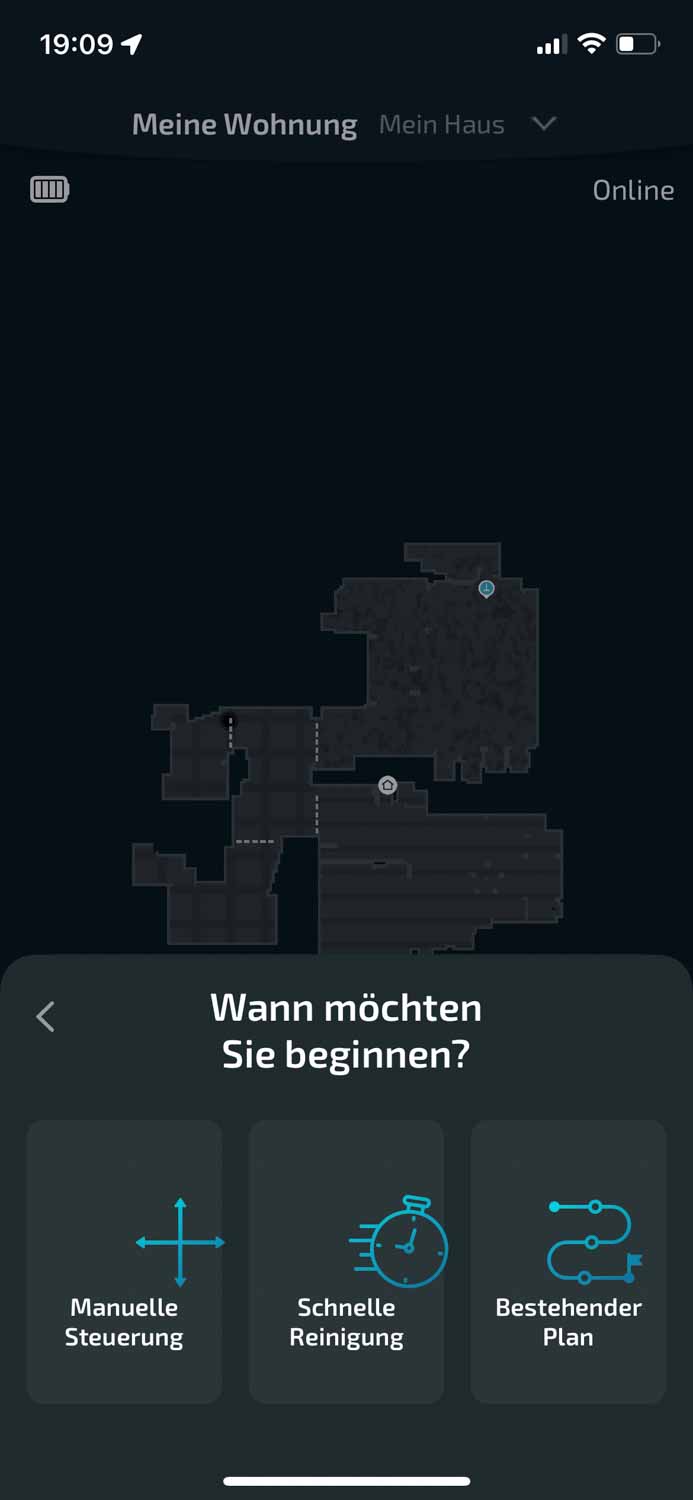Tap the home base marker on map
This screenshot has height=1500, width=693.
tap(388, 785)
